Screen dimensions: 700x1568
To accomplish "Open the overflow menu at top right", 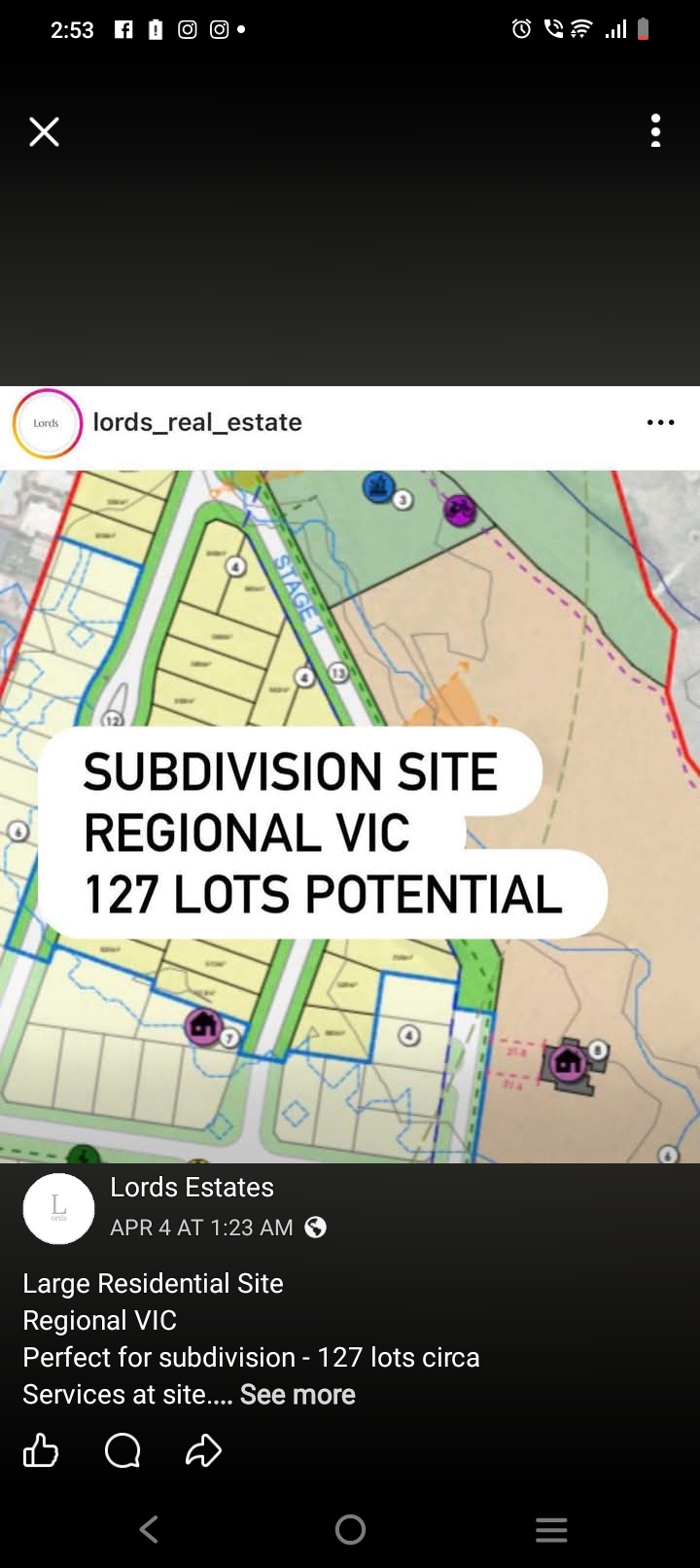I will point(655,130).
